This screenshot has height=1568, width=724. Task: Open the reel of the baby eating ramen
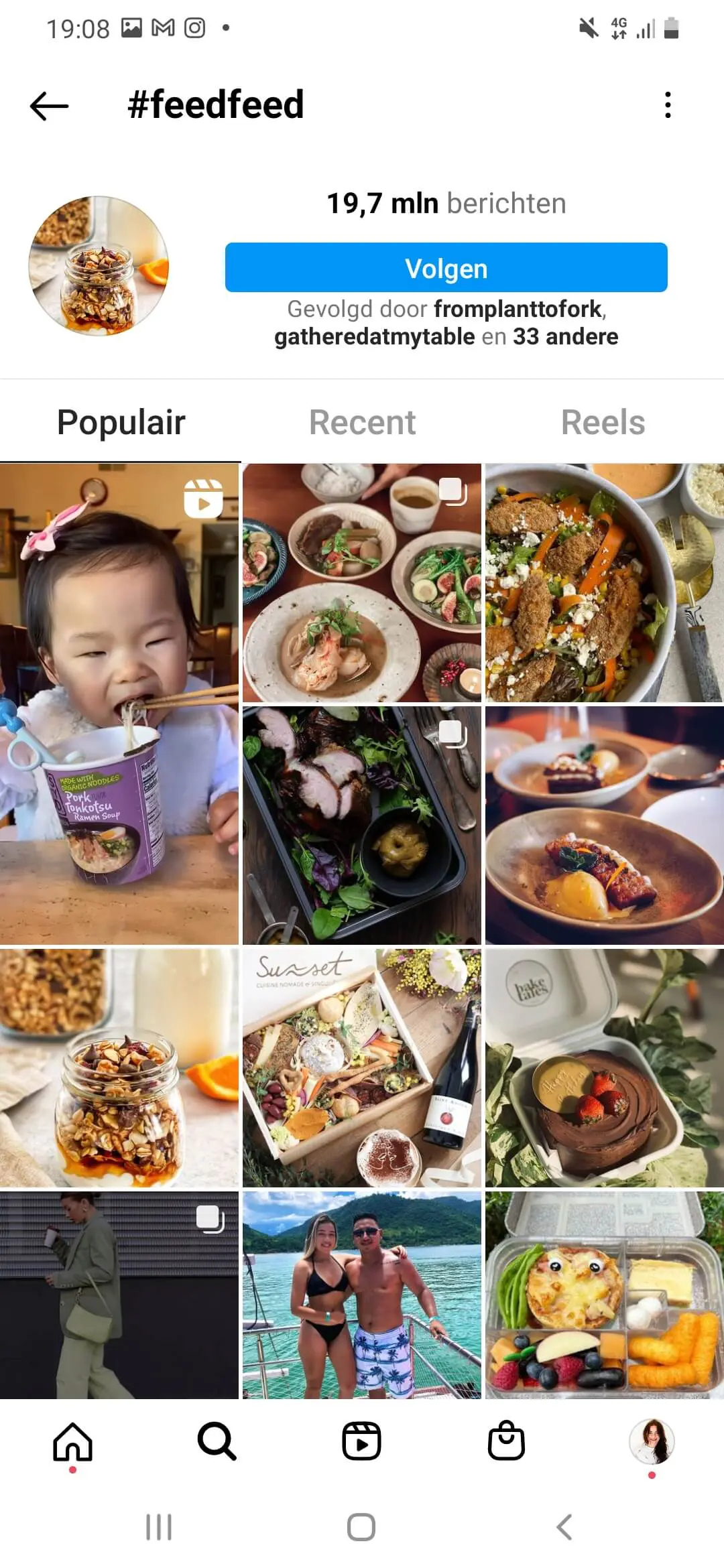pos(119,704)
